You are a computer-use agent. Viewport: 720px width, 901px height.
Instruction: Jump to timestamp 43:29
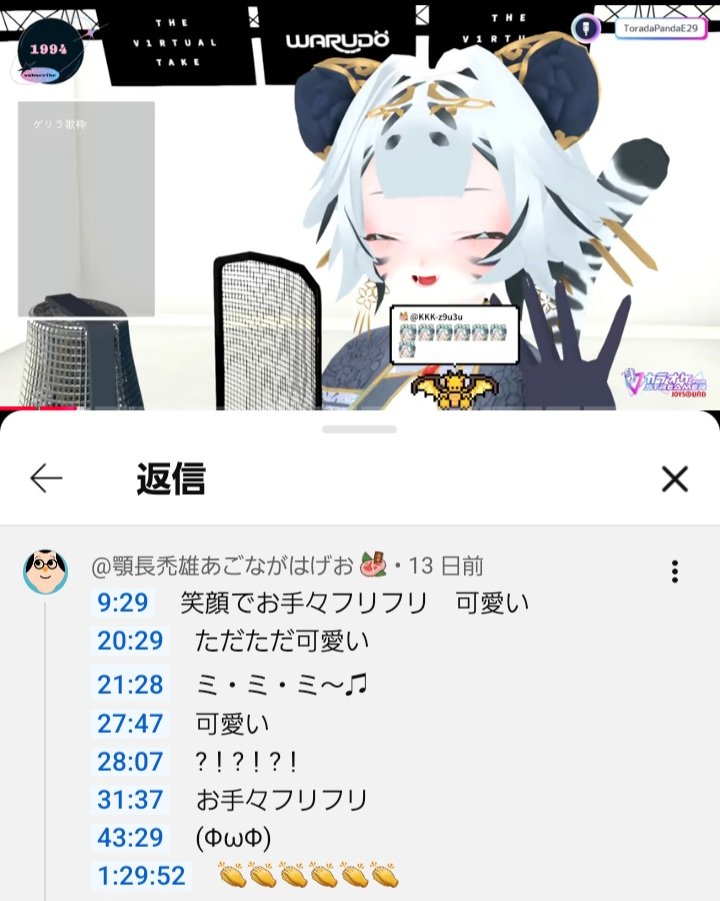point(130,838)
